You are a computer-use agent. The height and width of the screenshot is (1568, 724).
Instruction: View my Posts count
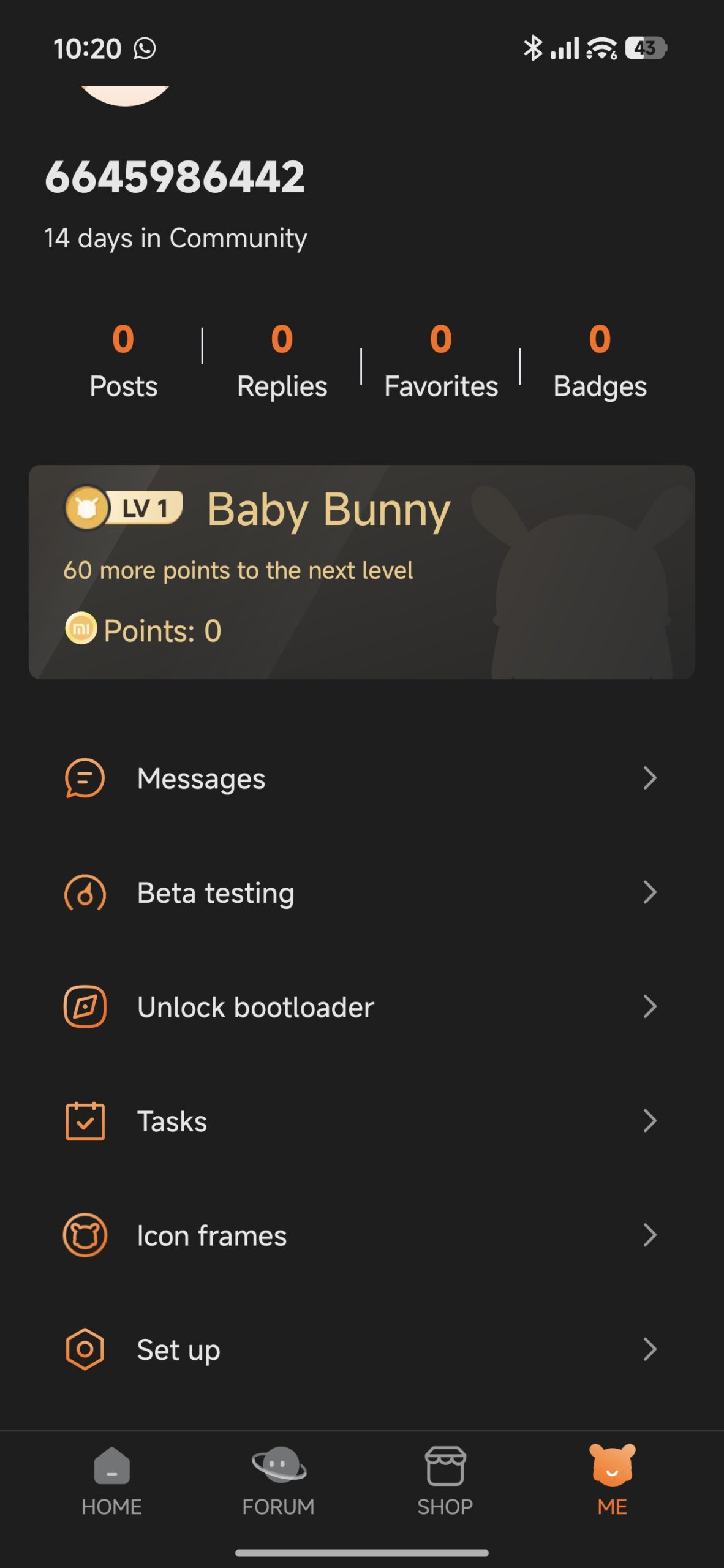tap(123, 362)
